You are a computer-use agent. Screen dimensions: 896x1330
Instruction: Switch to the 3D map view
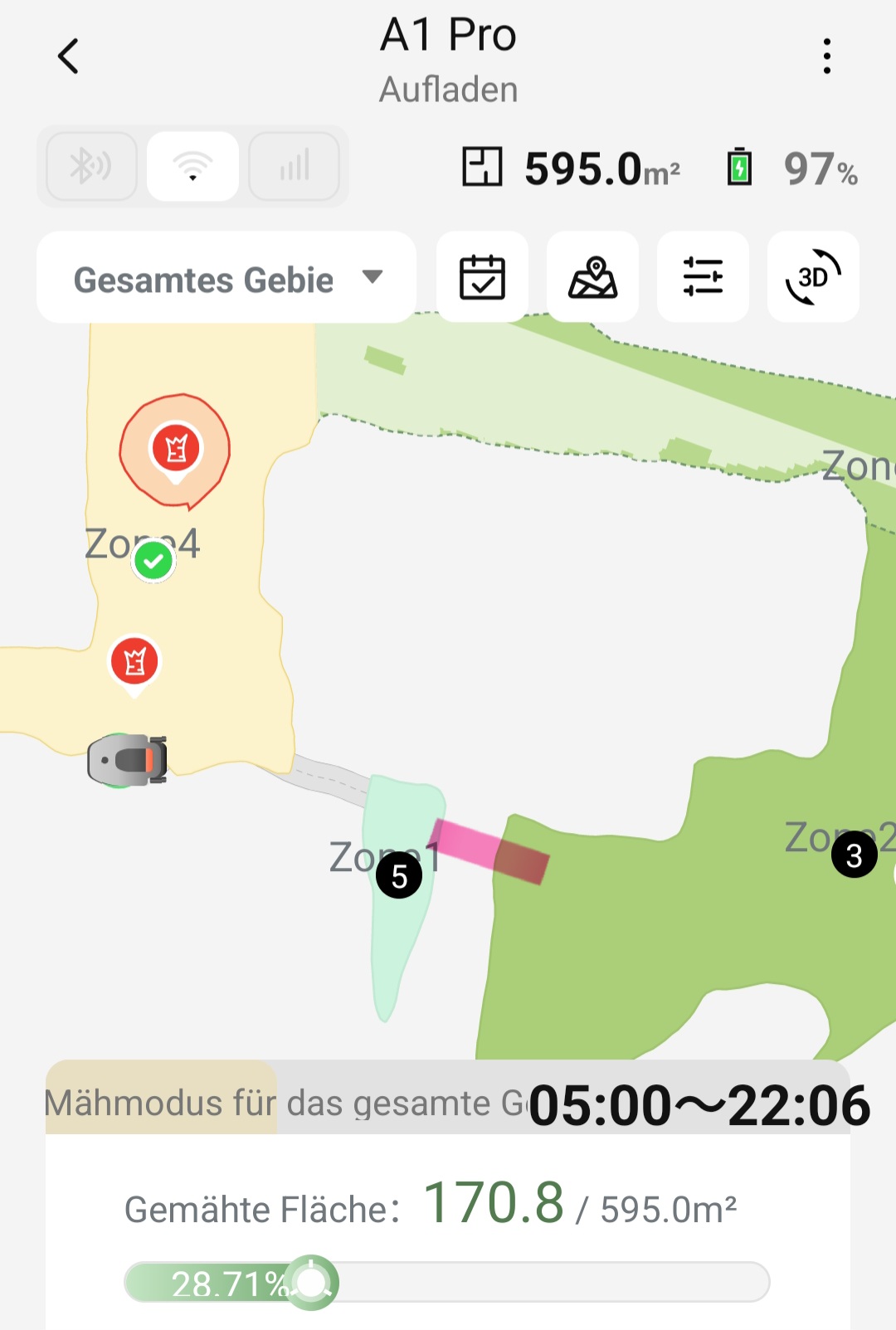813,277
